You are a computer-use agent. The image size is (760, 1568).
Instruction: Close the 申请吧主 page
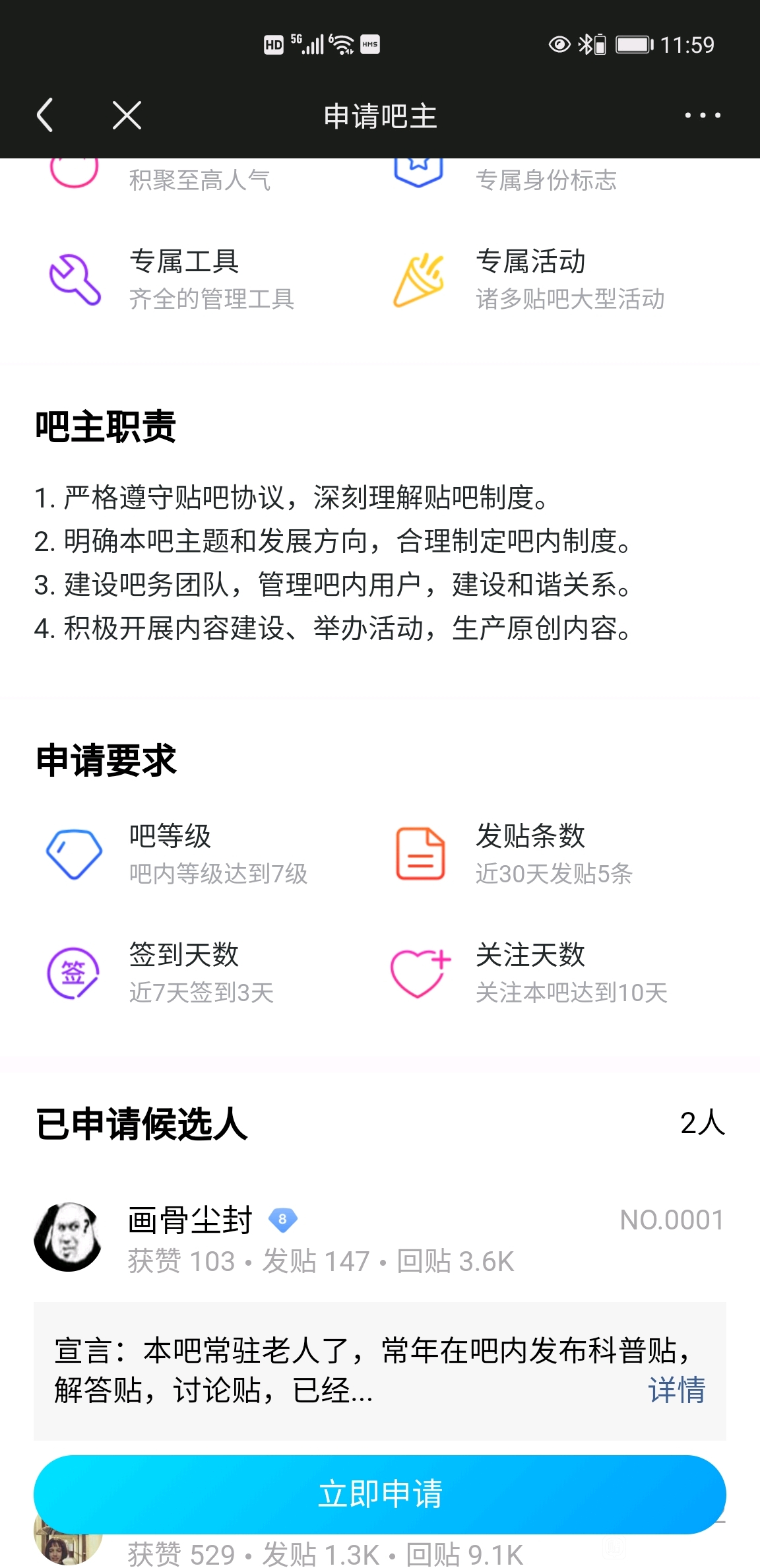127,115
